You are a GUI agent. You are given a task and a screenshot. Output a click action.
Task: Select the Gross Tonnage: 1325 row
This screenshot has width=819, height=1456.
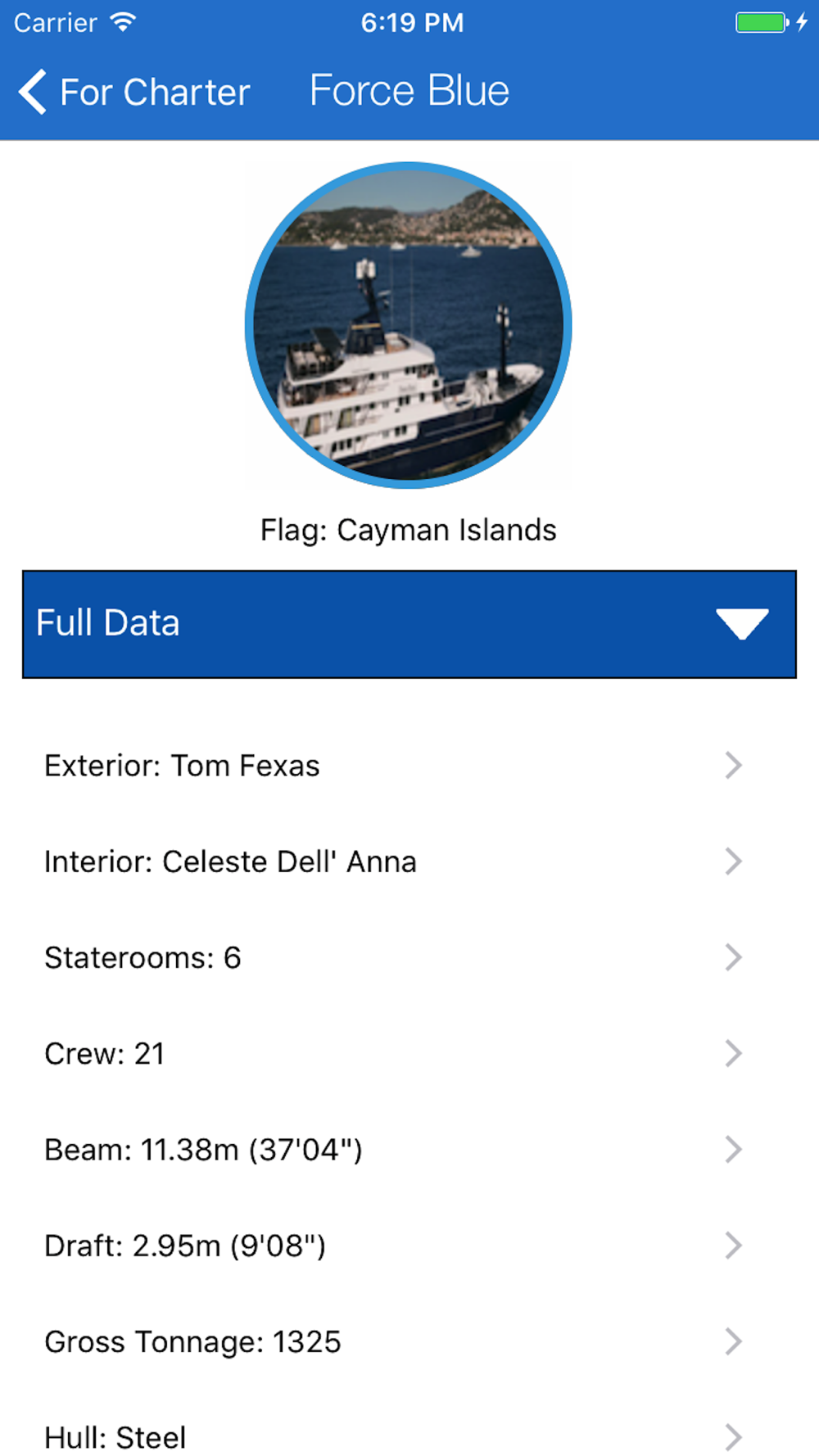[409, 1341]
